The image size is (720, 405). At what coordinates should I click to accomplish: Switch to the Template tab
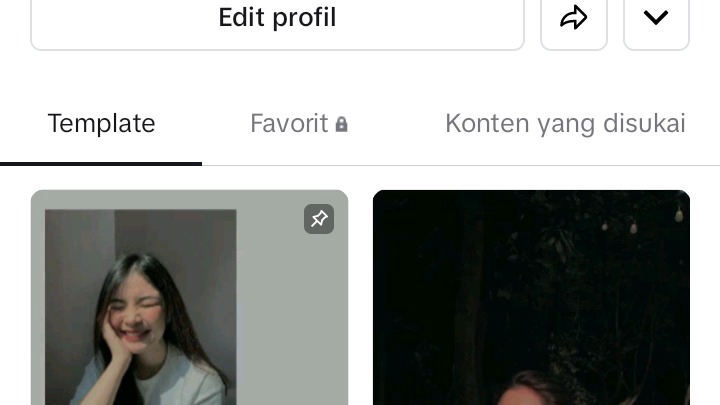click(x=101, y=124)
